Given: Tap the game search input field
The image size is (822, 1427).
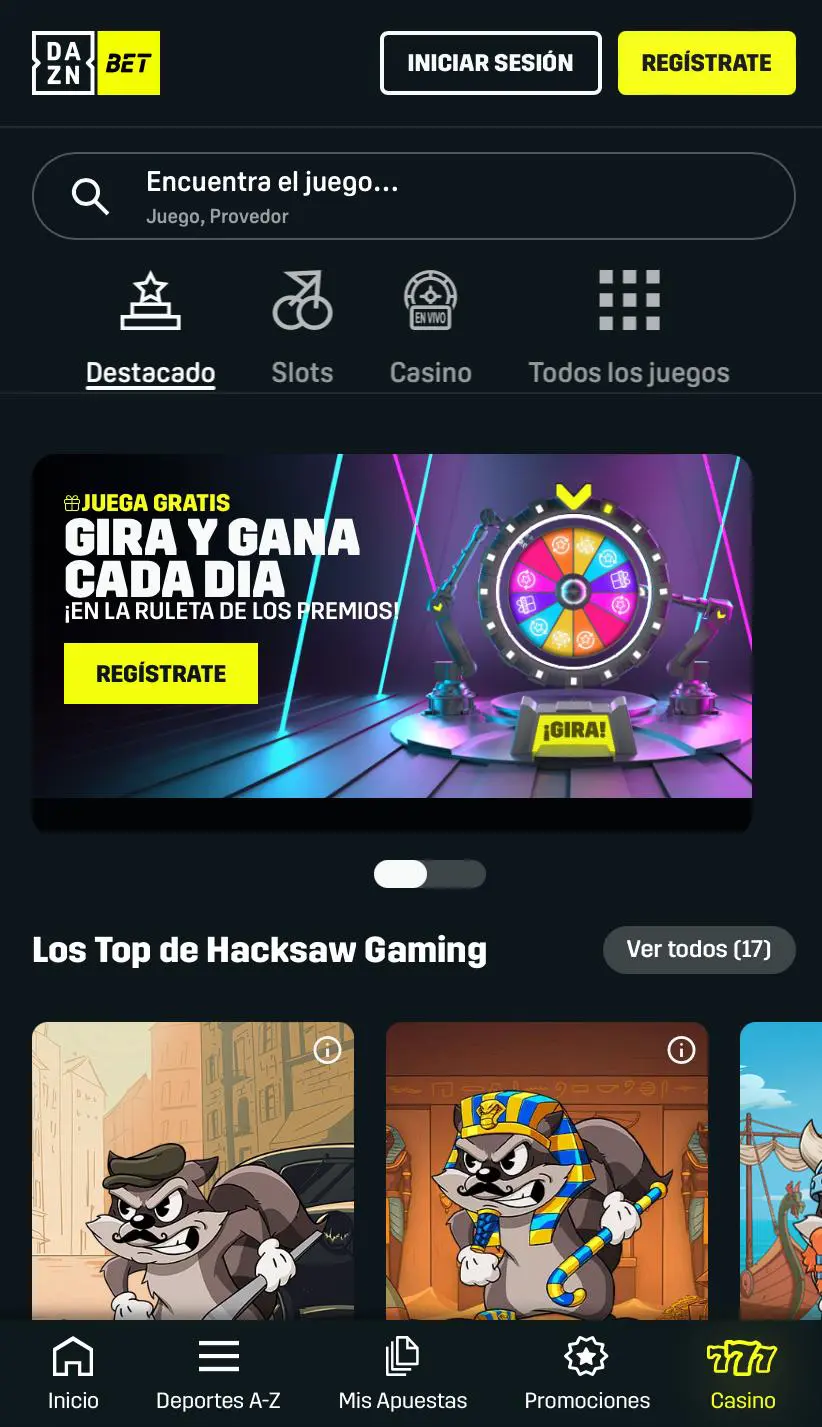Looking at the screenshot, I should (400, 196).
